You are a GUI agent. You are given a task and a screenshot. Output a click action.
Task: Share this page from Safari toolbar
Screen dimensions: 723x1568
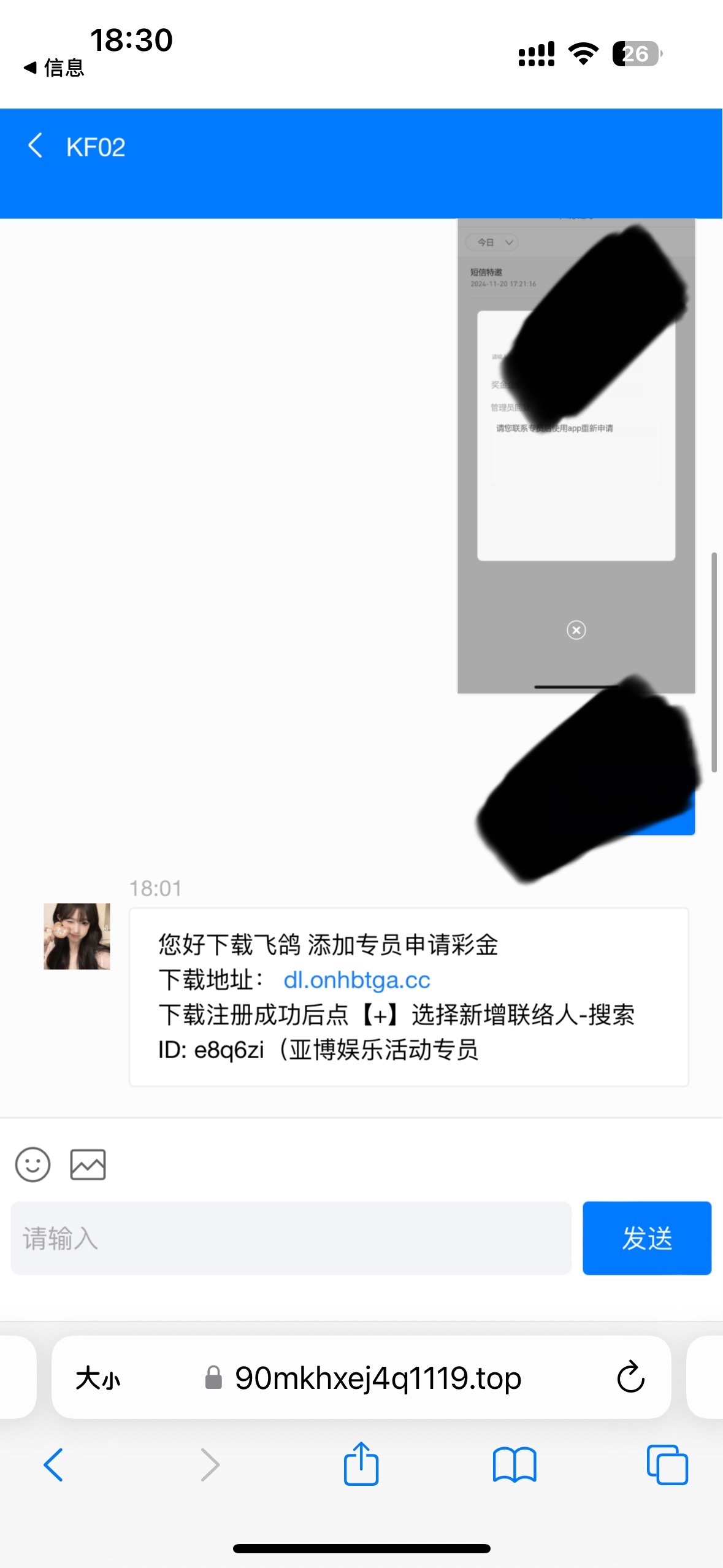pos(361,1464)
